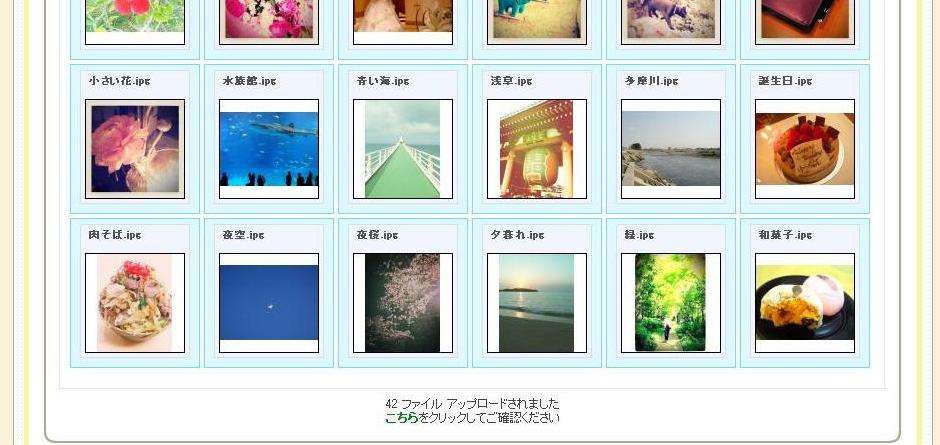View the 夜空.jpg night sky photo
The height and width of the screenshot is (445, 940).
pyautogui.click(x=269, y=303)
